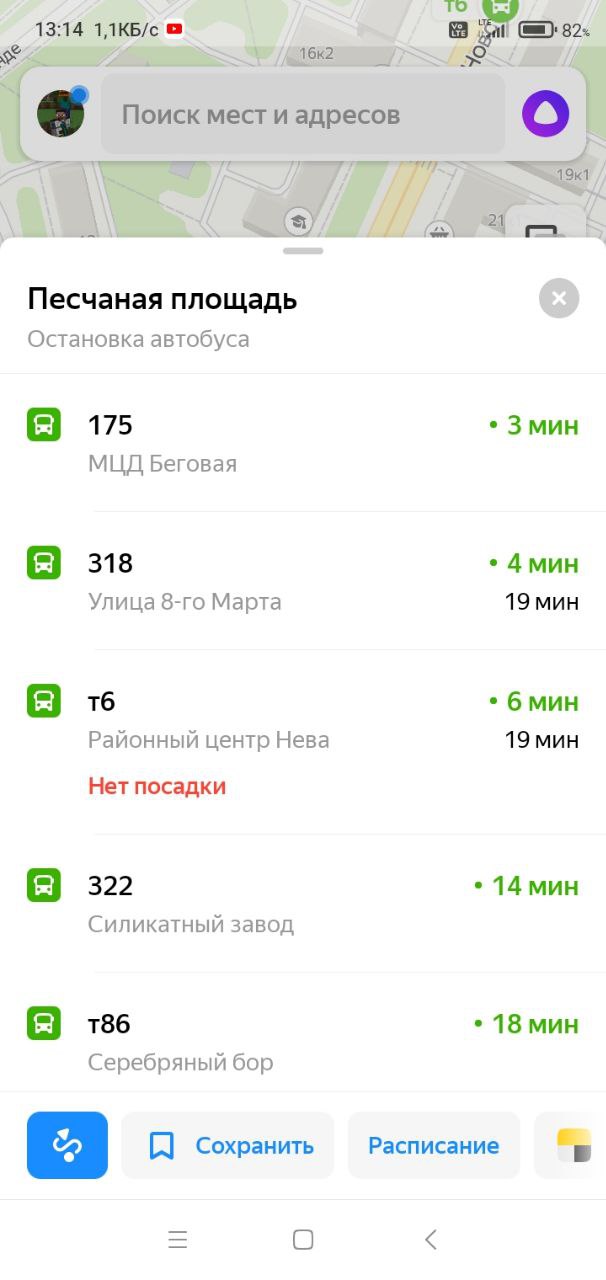The height and width of the screenshot is (1280, 606).
Task: Select bus 318 to Улица 8-го Марта
Action: [303, 581]
